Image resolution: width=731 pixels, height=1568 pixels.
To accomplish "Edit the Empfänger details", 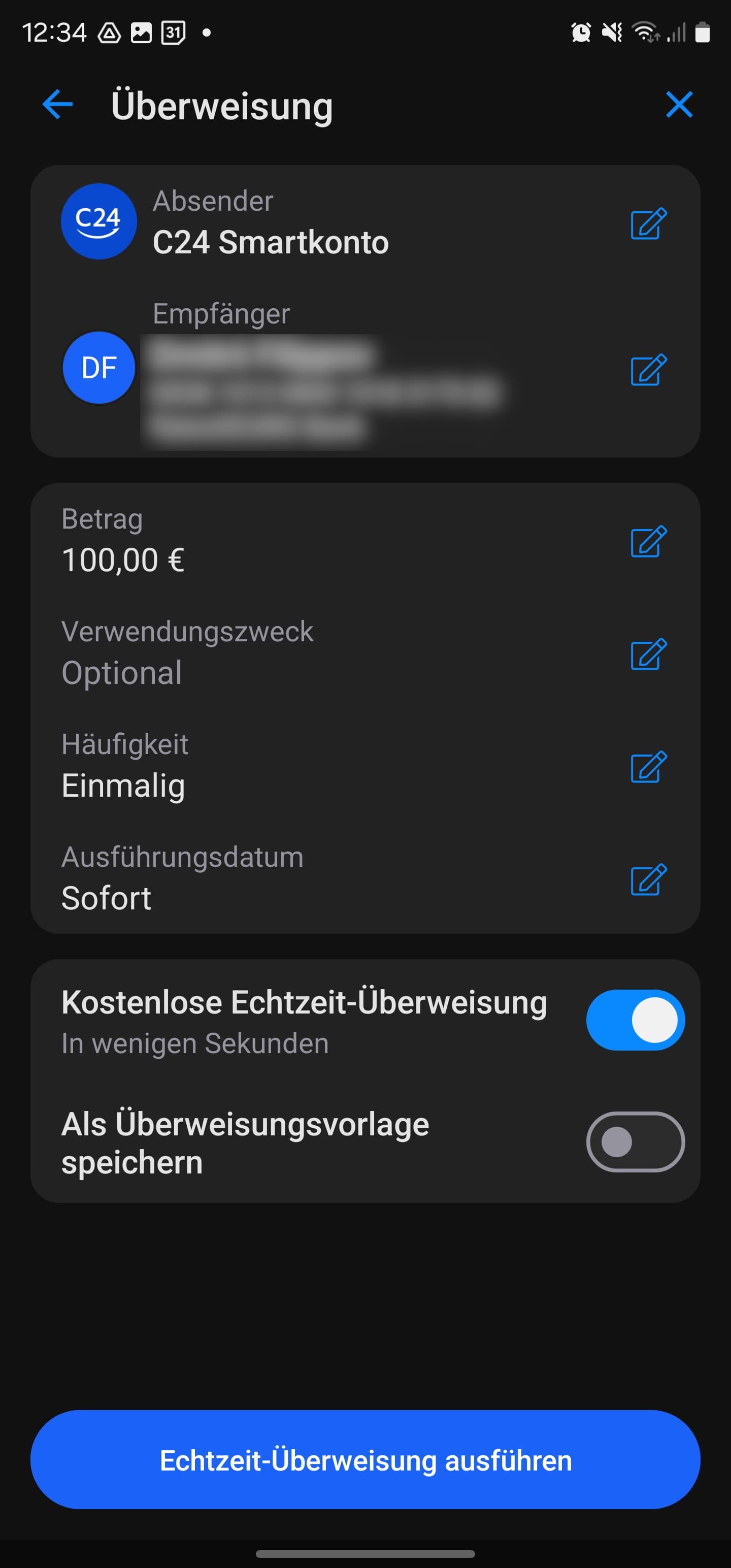I will coord(648,370).
